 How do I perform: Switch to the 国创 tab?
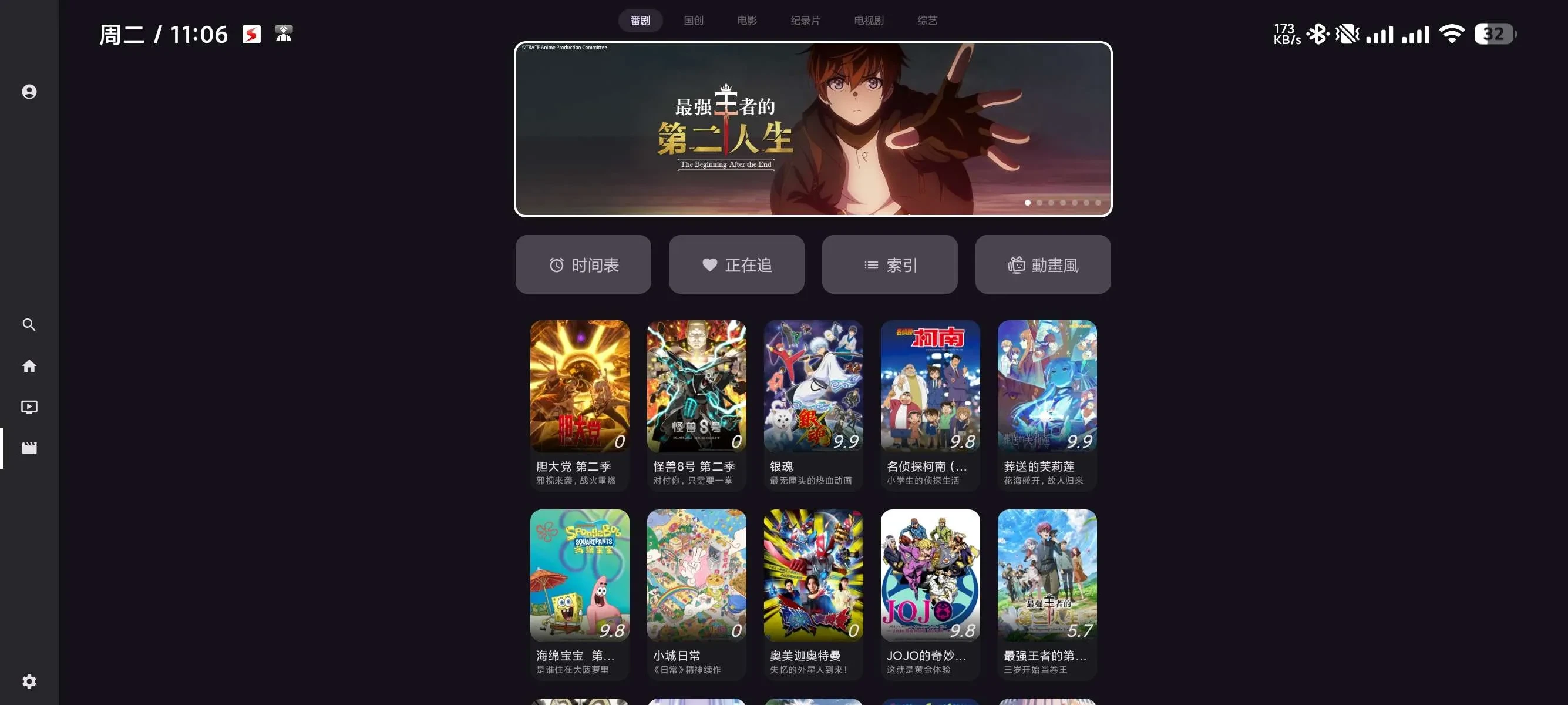point(694,21)
